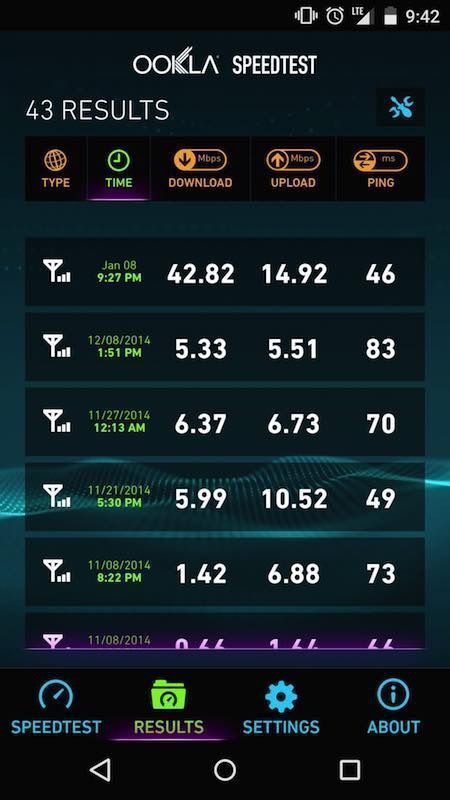Sort results by Ping
Image resolution: width=450 pixels, height=800 pixels.
pyautogui.click(x=381, y=169)
